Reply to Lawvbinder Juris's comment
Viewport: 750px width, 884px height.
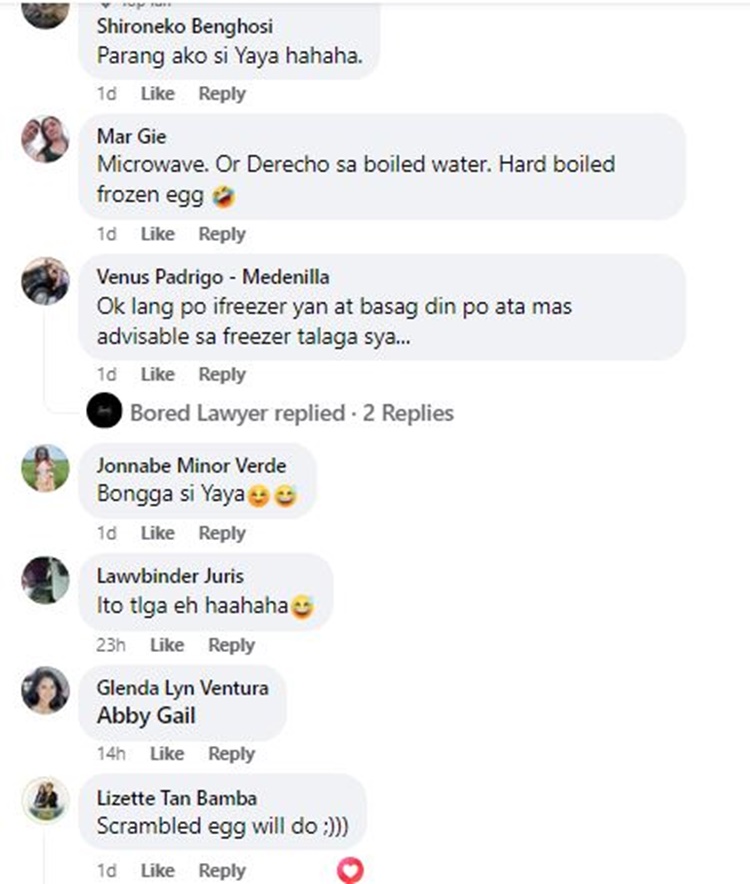[x=231, y=645]
